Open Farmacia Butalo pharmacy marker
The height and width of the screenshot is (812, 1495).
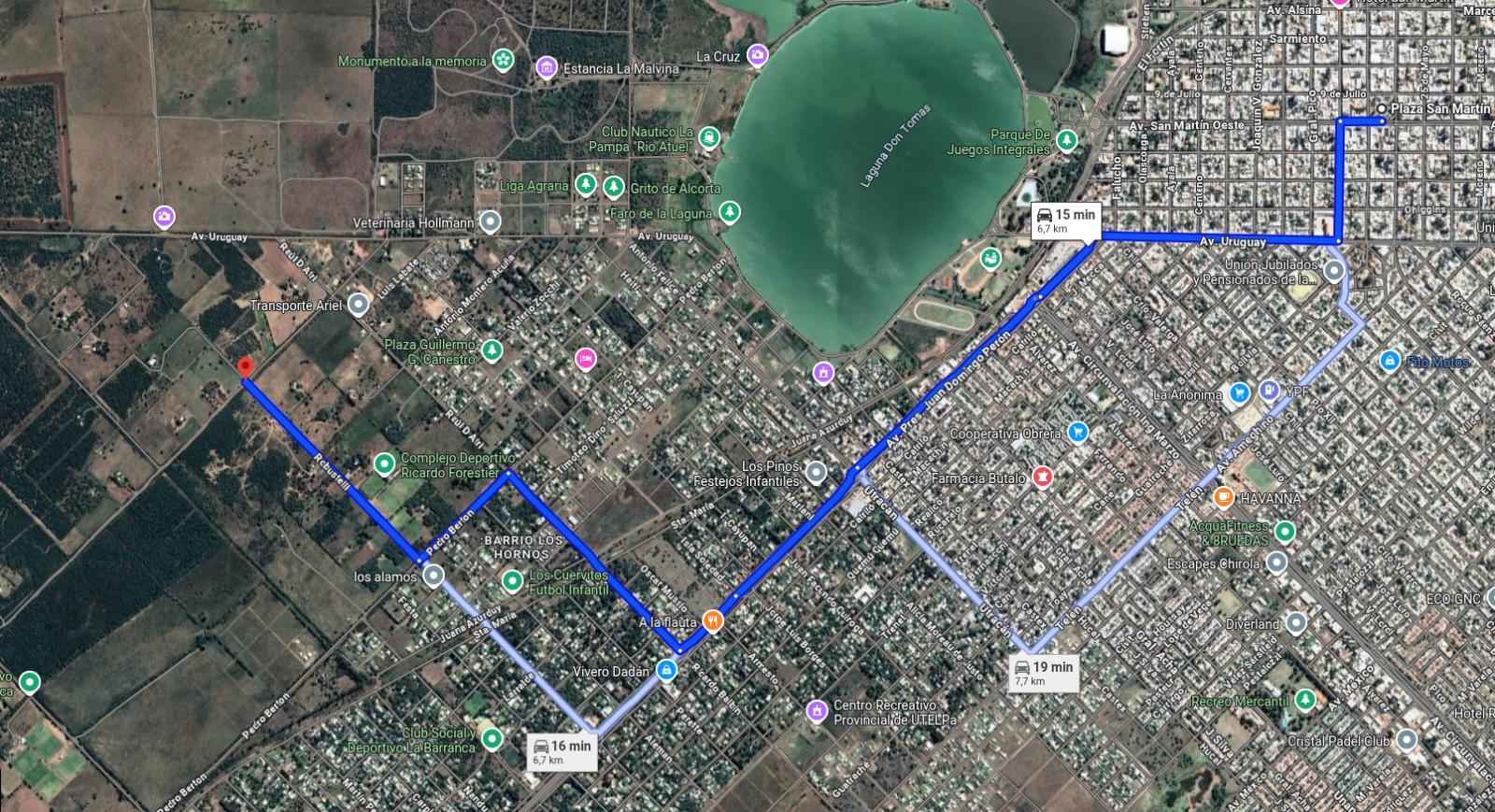(1042, 477)
